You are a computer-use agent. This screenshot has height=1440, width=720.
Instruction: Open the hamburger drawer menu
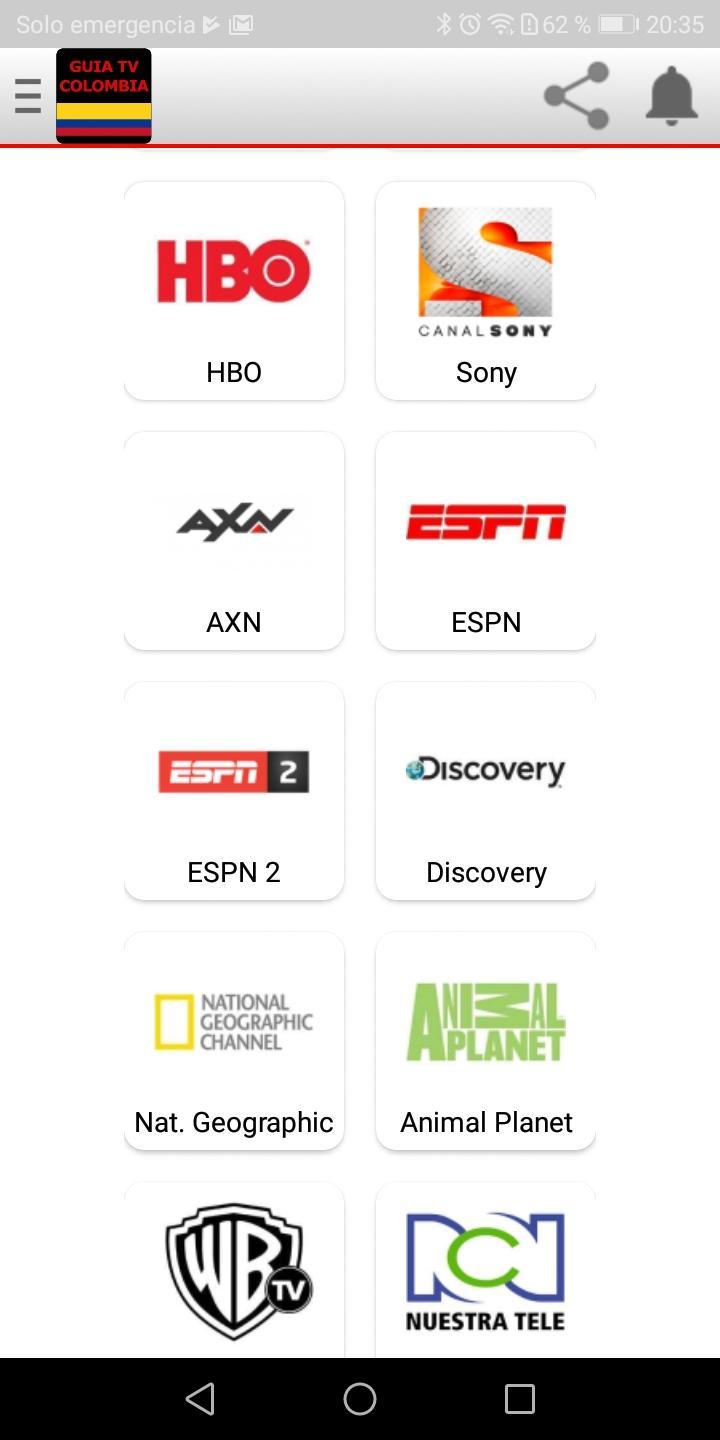click(x=28, y=96)
